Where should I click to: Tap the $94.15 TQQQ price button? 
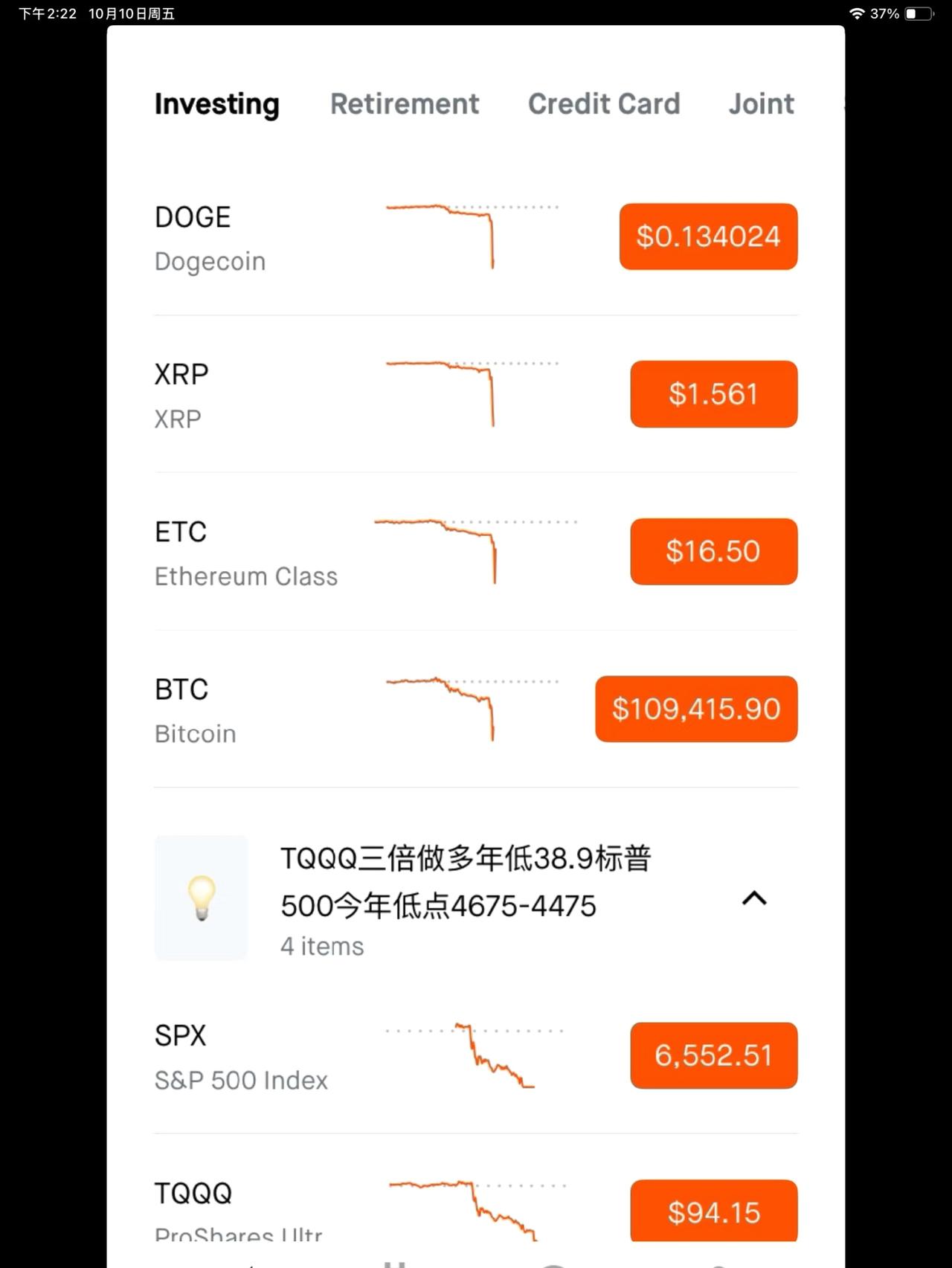point(713,1211)
